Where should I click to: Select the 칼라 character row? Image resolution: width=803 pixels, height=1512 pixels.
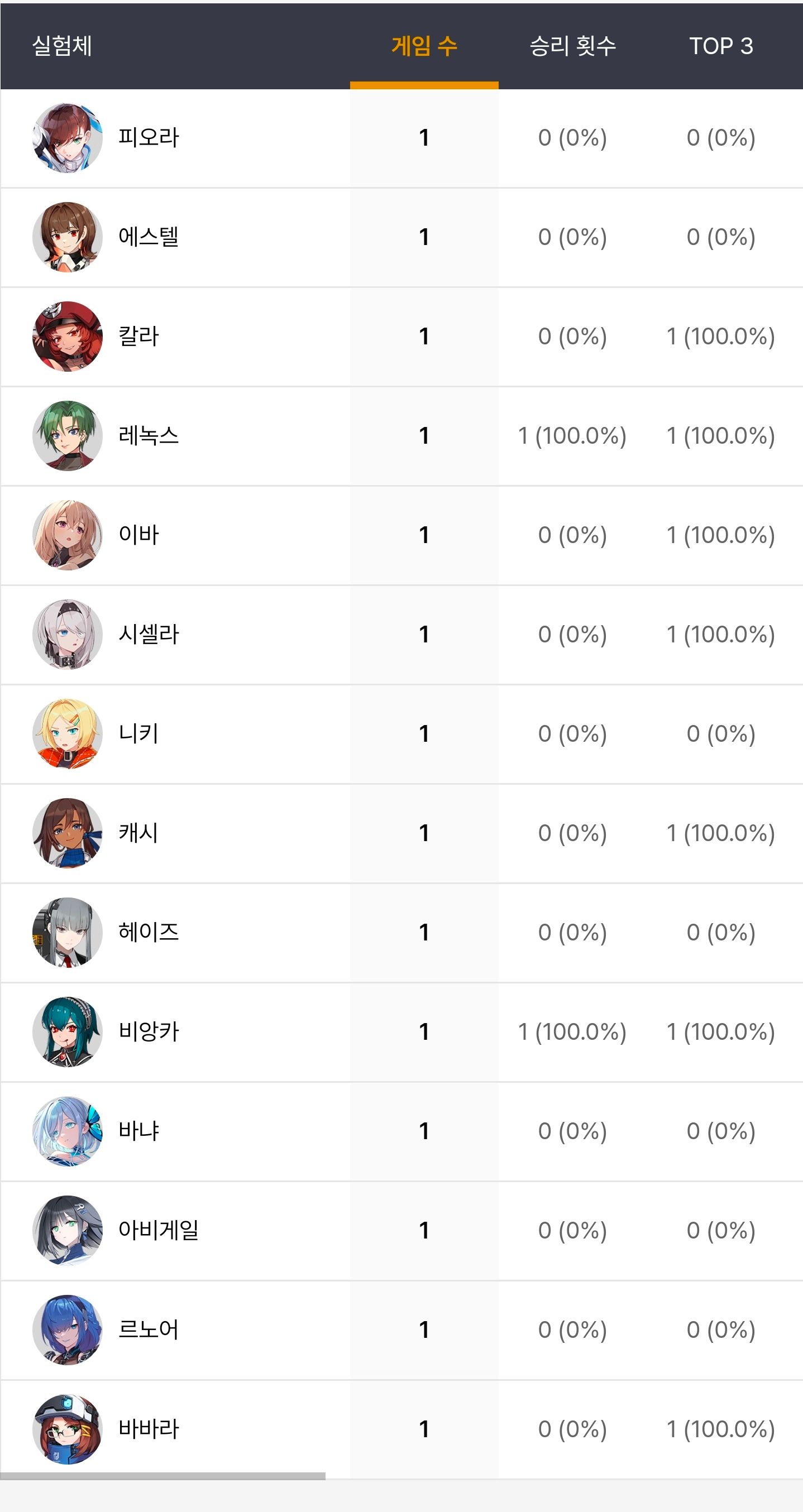pyautogui.click(x=401, y=337)
